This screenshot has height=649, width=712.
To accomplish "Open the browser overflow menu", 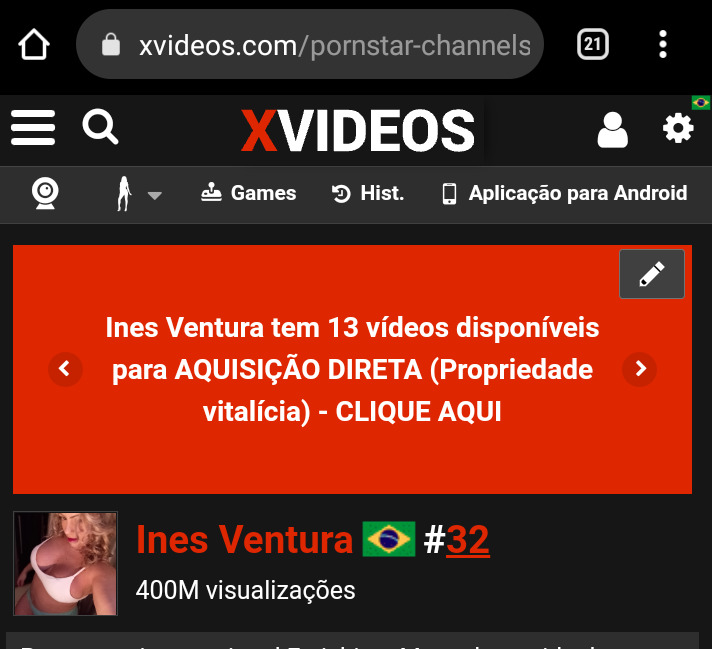I will [663, 44].
